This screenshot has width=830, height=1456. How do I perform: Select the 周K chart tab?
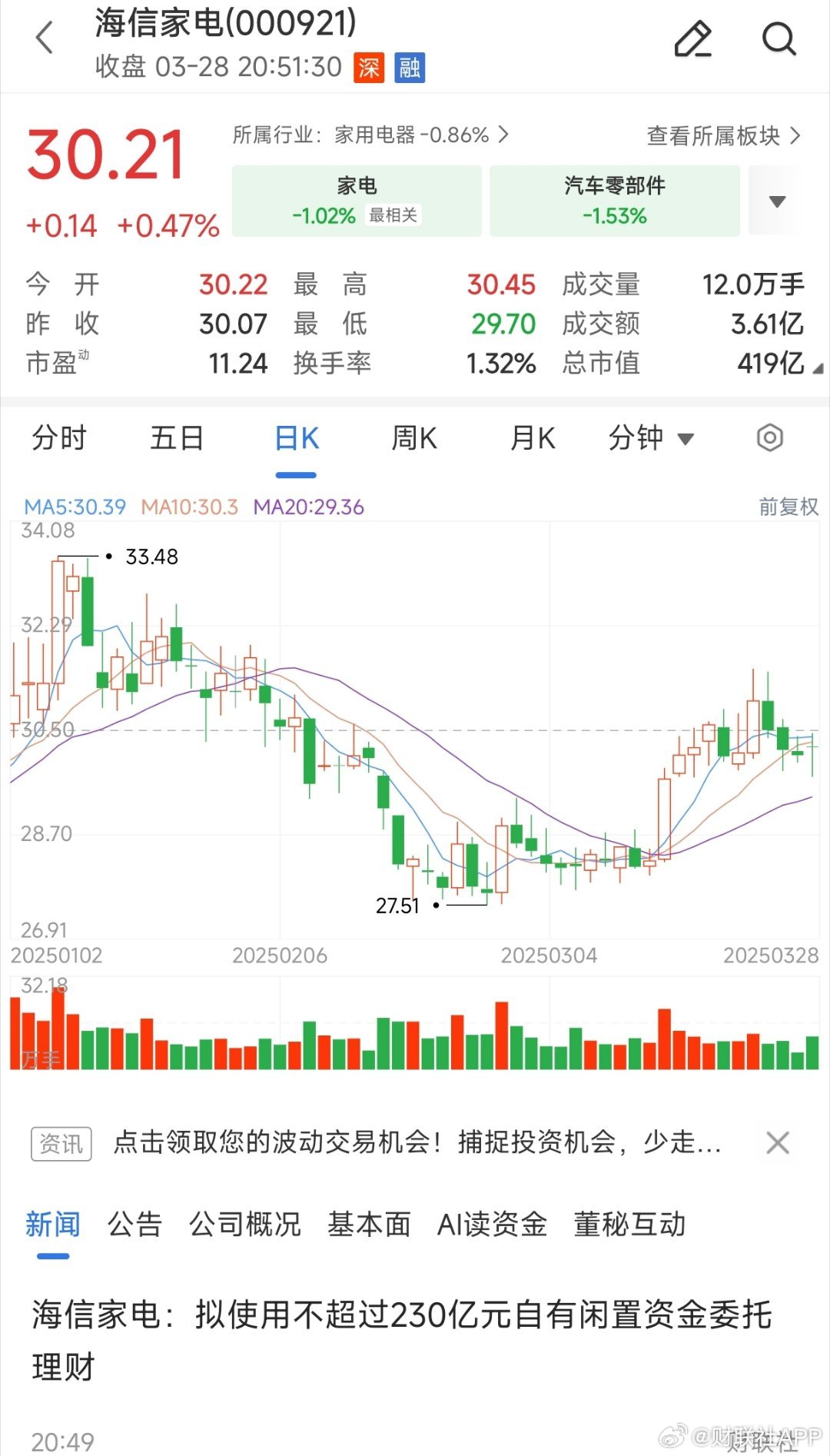pyautogui.click(x=414, y=438)
